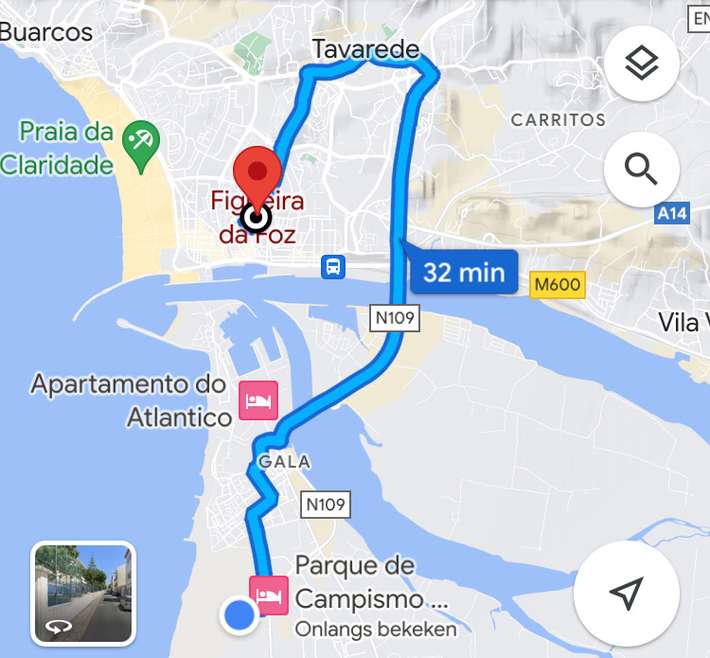Screen dimensions: 710x658
Task: Tap the bus station icon
Action: tap(333, 267)
